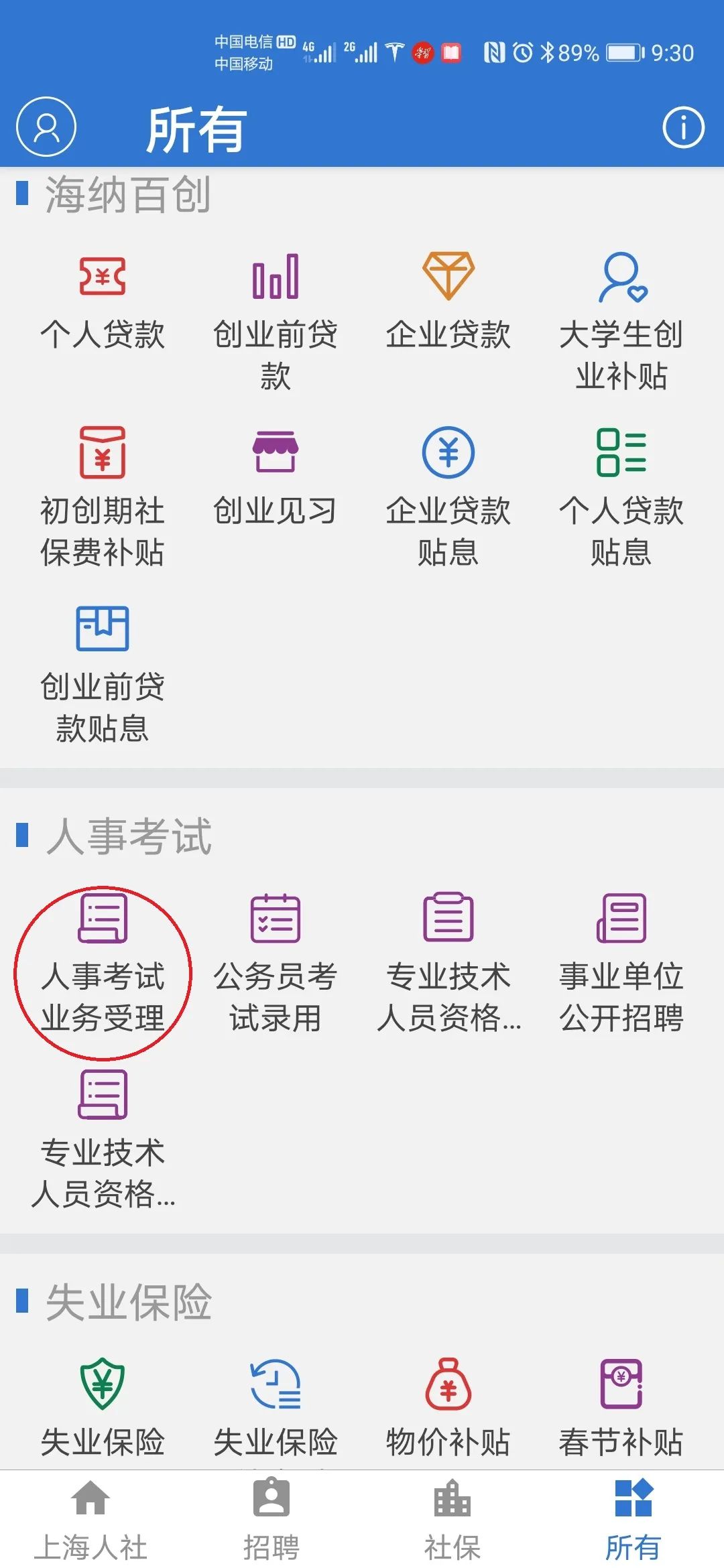Open the user profile icon
Screen dimensions: 724x1568
46,127
